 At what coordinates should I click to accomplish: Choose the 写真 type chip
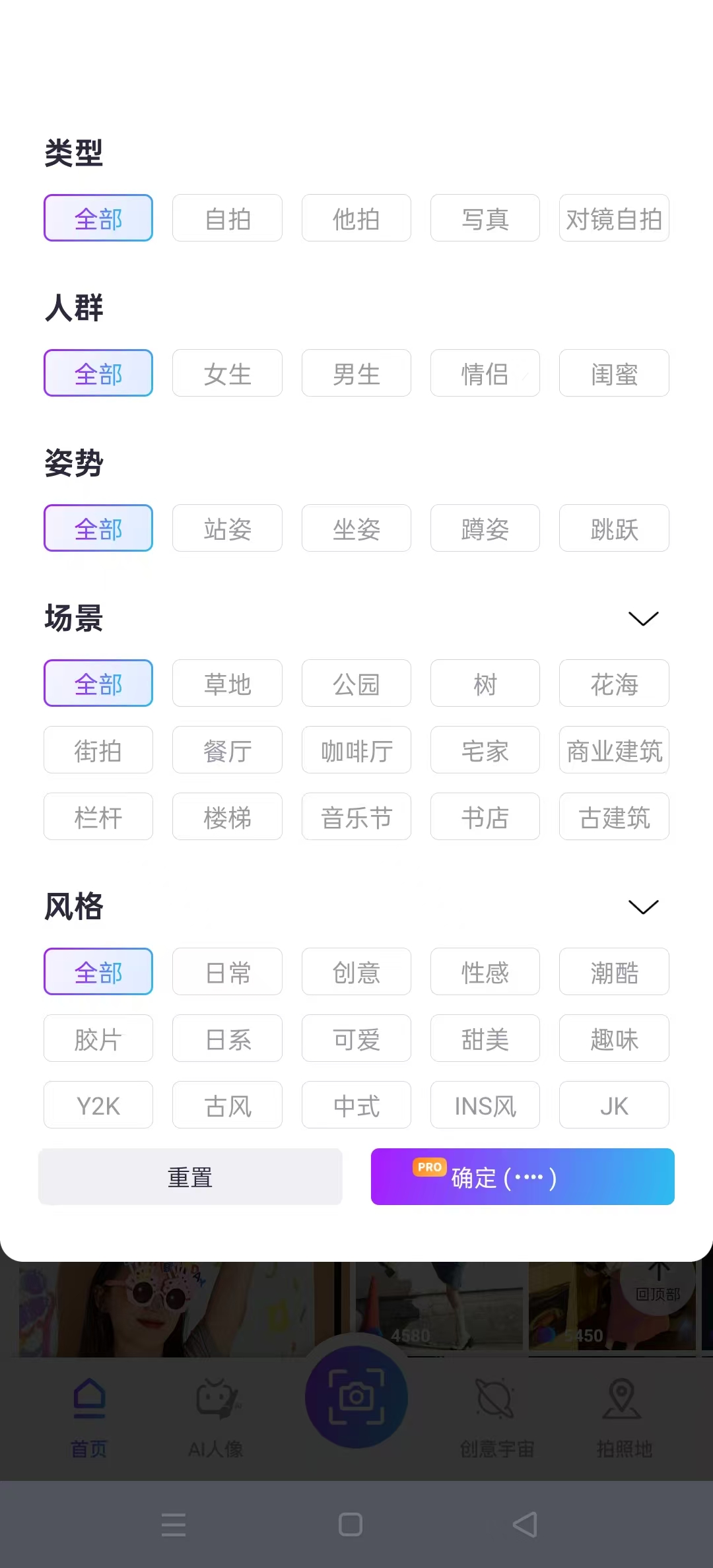point(485,218)
